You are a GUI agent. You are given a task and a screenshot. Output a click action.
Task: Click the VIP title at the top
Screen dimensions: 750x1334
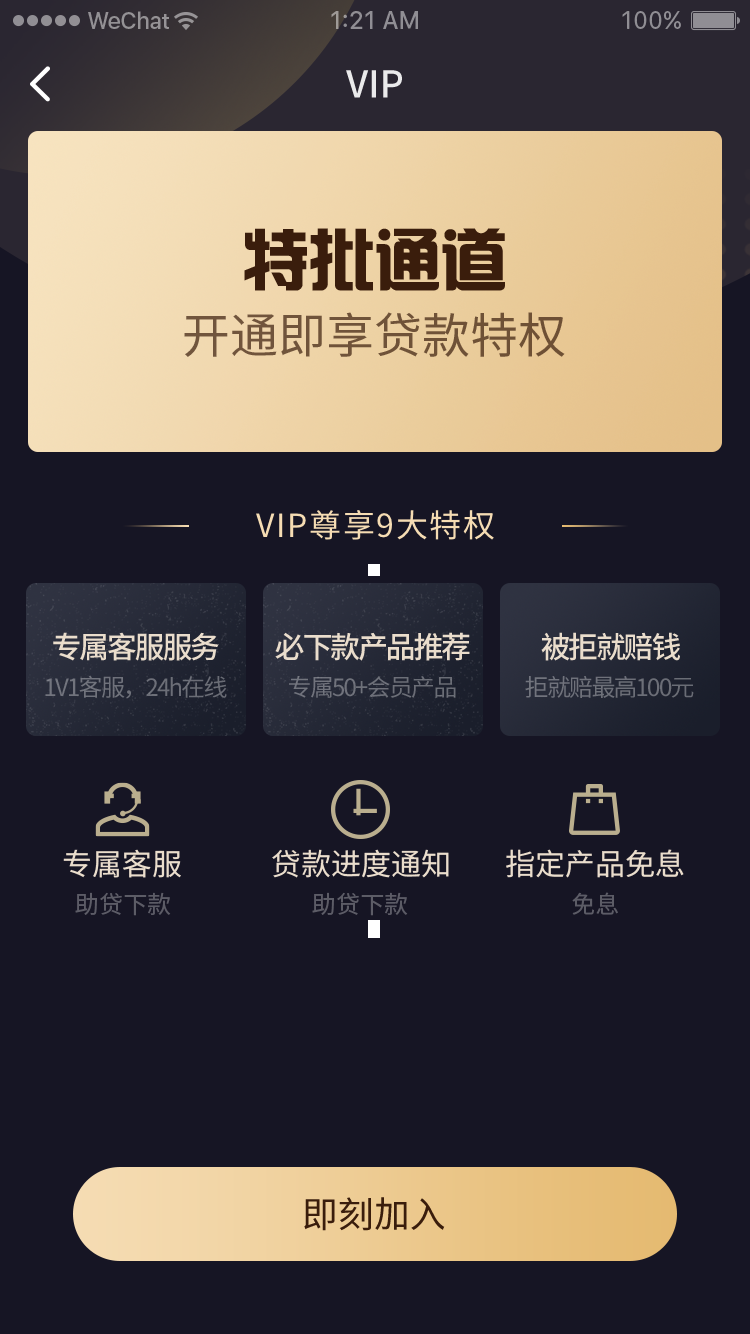[x=374, y=83]
